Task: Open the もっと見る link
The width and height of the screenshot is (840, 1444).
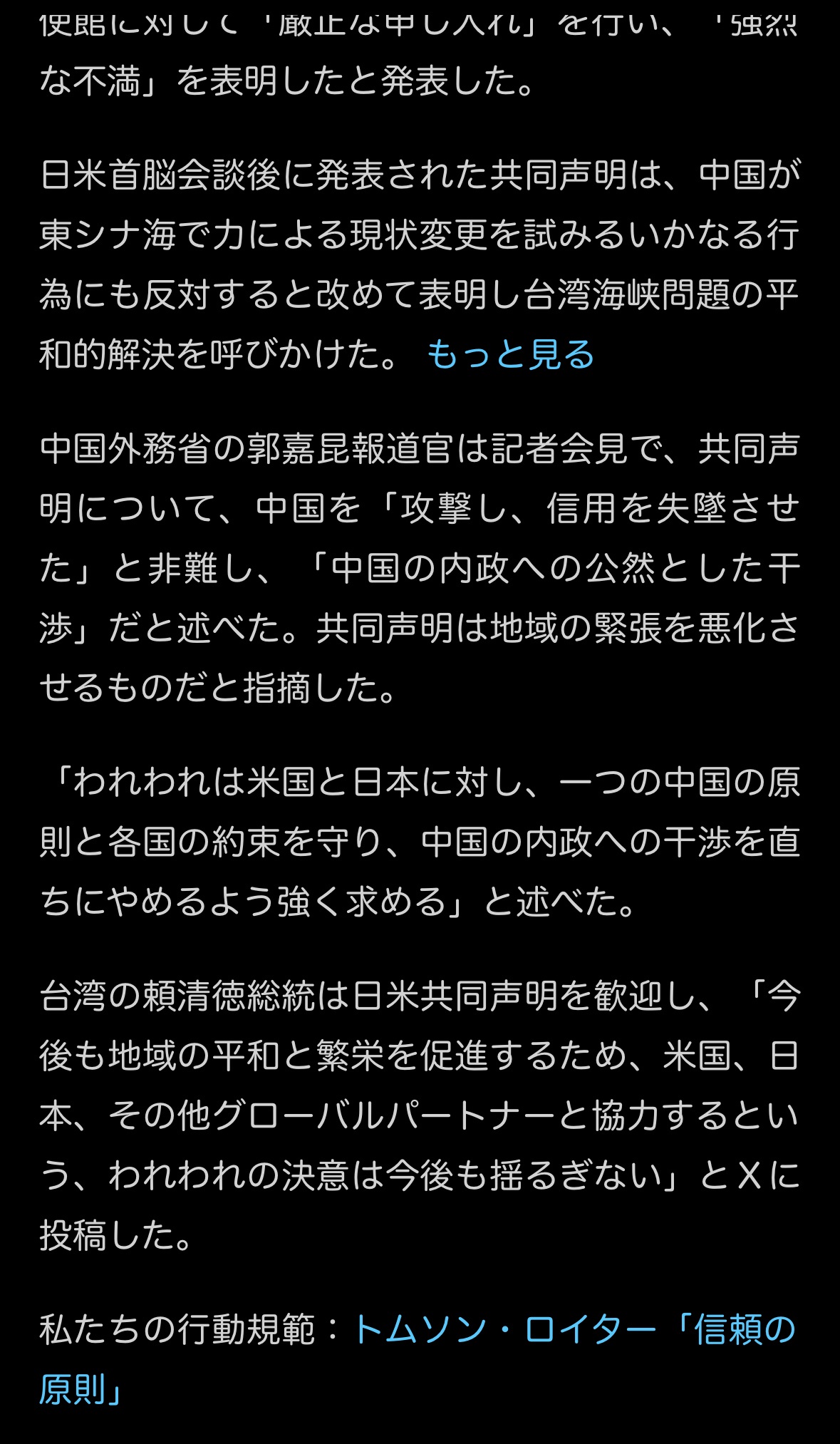Action: pos(510,354)
